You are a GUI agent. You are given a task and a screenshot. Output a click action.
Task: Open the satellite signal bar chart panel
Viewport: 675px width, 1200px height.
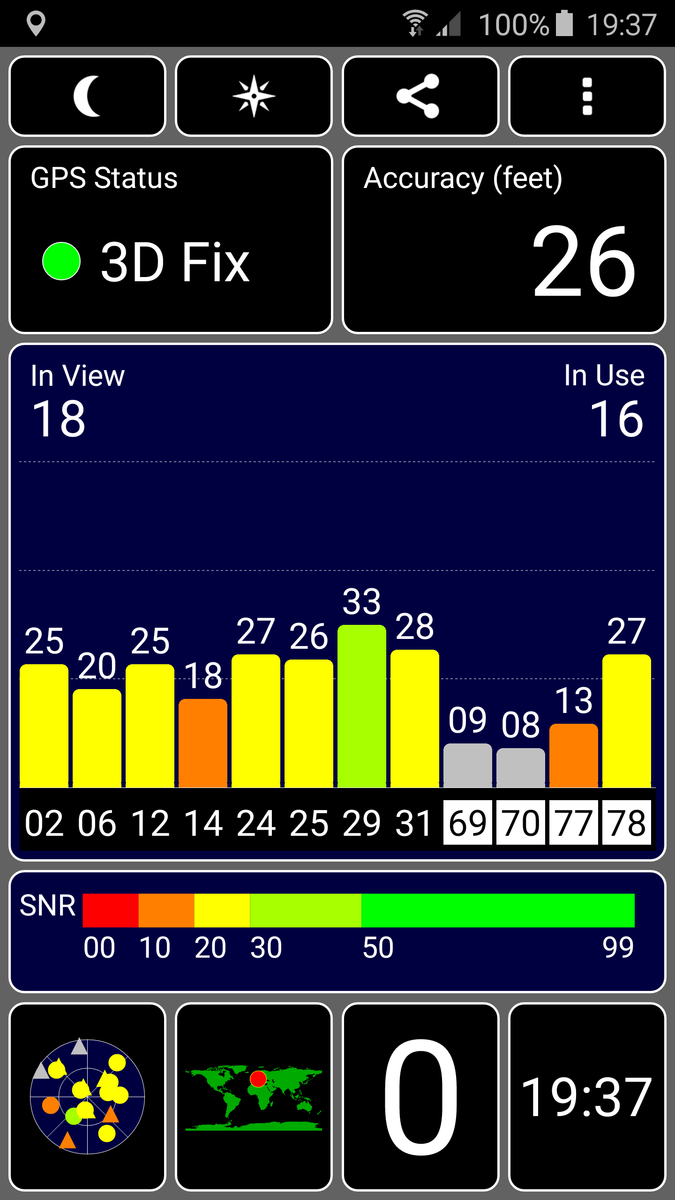coord(337,602)
